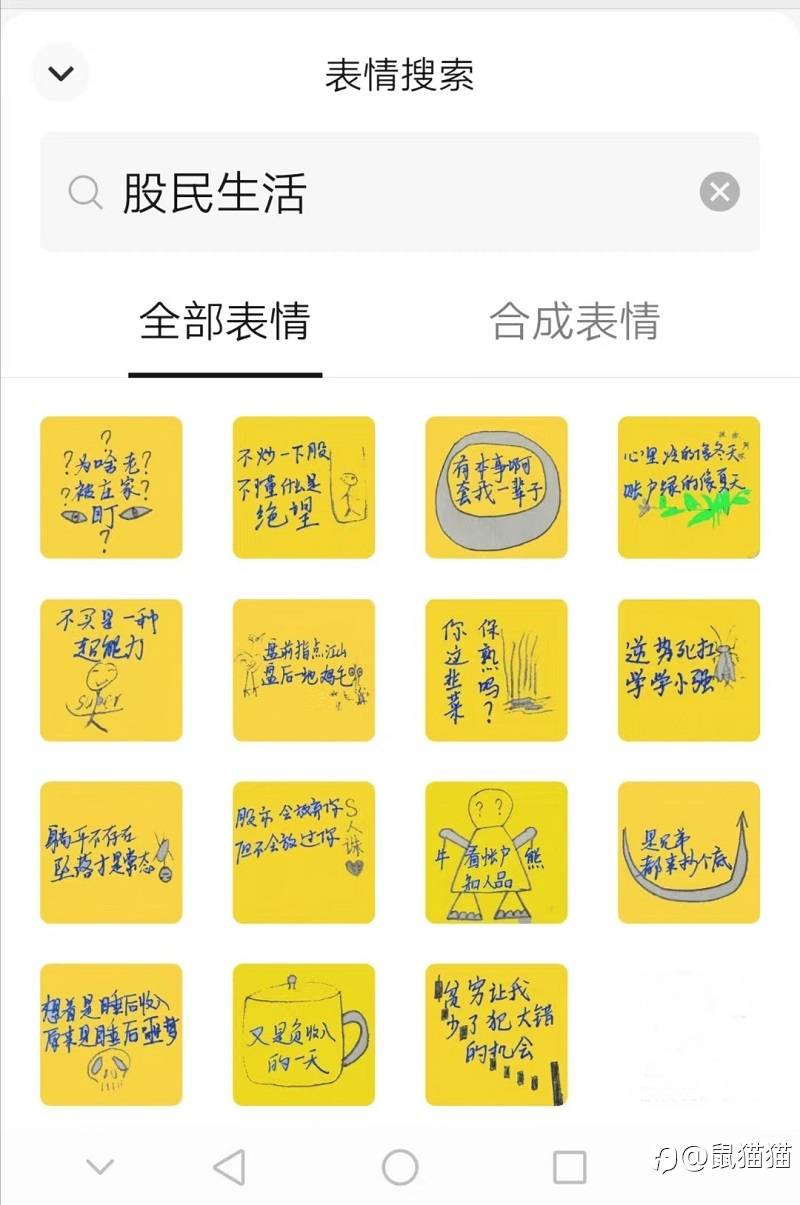Choose the 又是负收入的一天 mug sticker

[x=304, y=1035]
